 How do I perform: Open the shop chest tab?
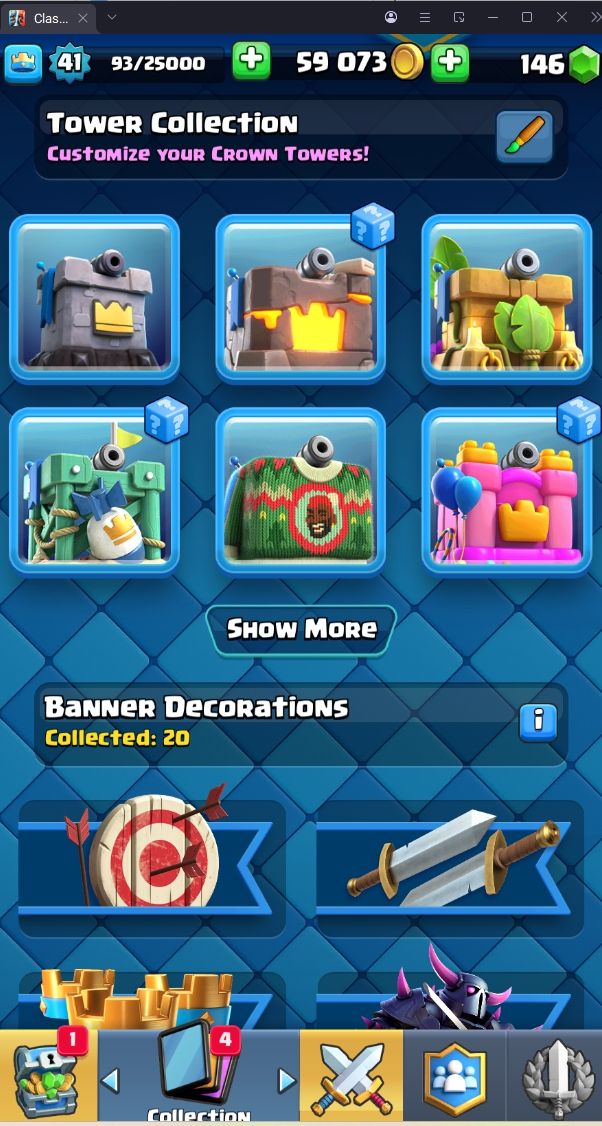pos(48,1078)
